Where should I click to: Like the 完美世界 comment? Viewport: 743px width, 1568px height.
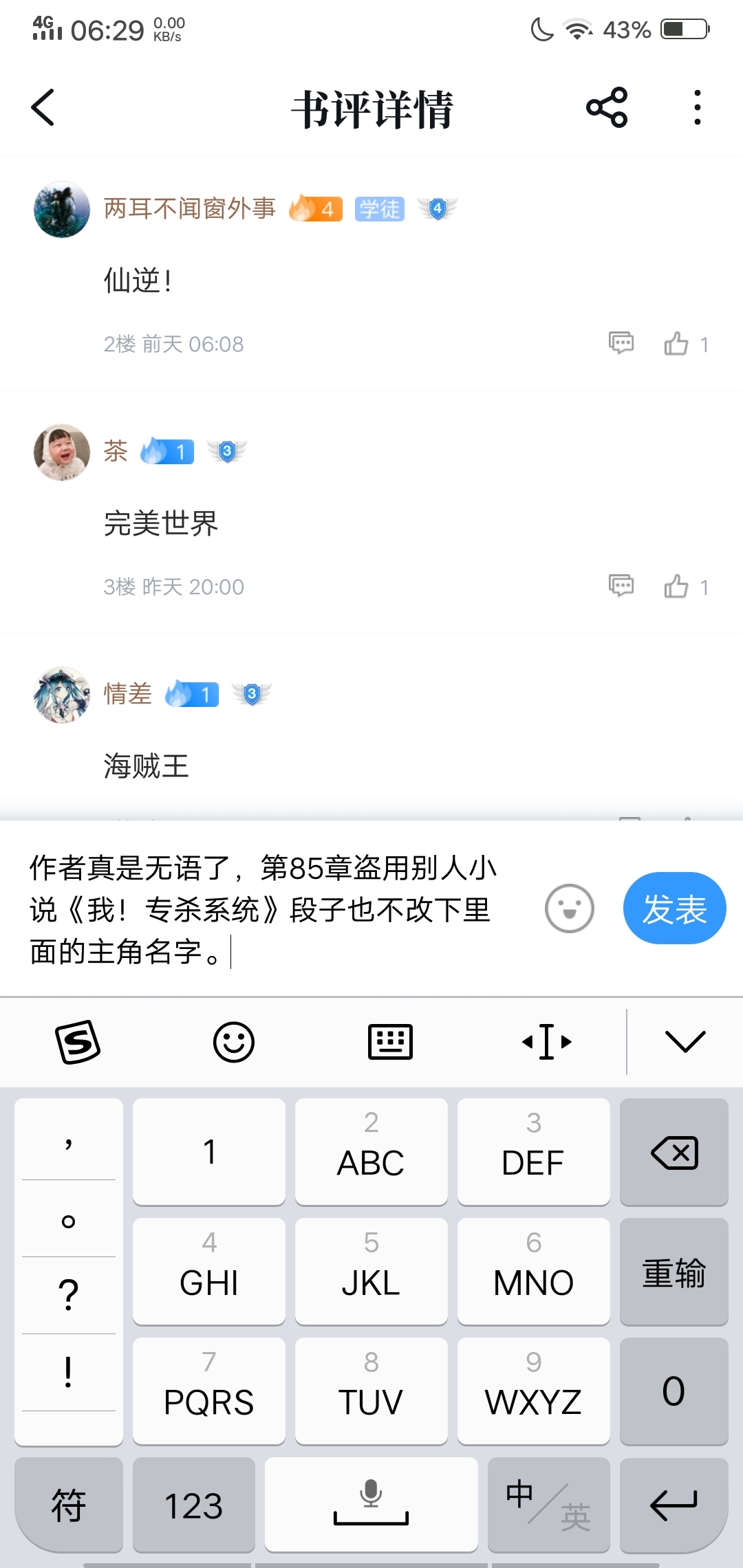tap(676, 585)
